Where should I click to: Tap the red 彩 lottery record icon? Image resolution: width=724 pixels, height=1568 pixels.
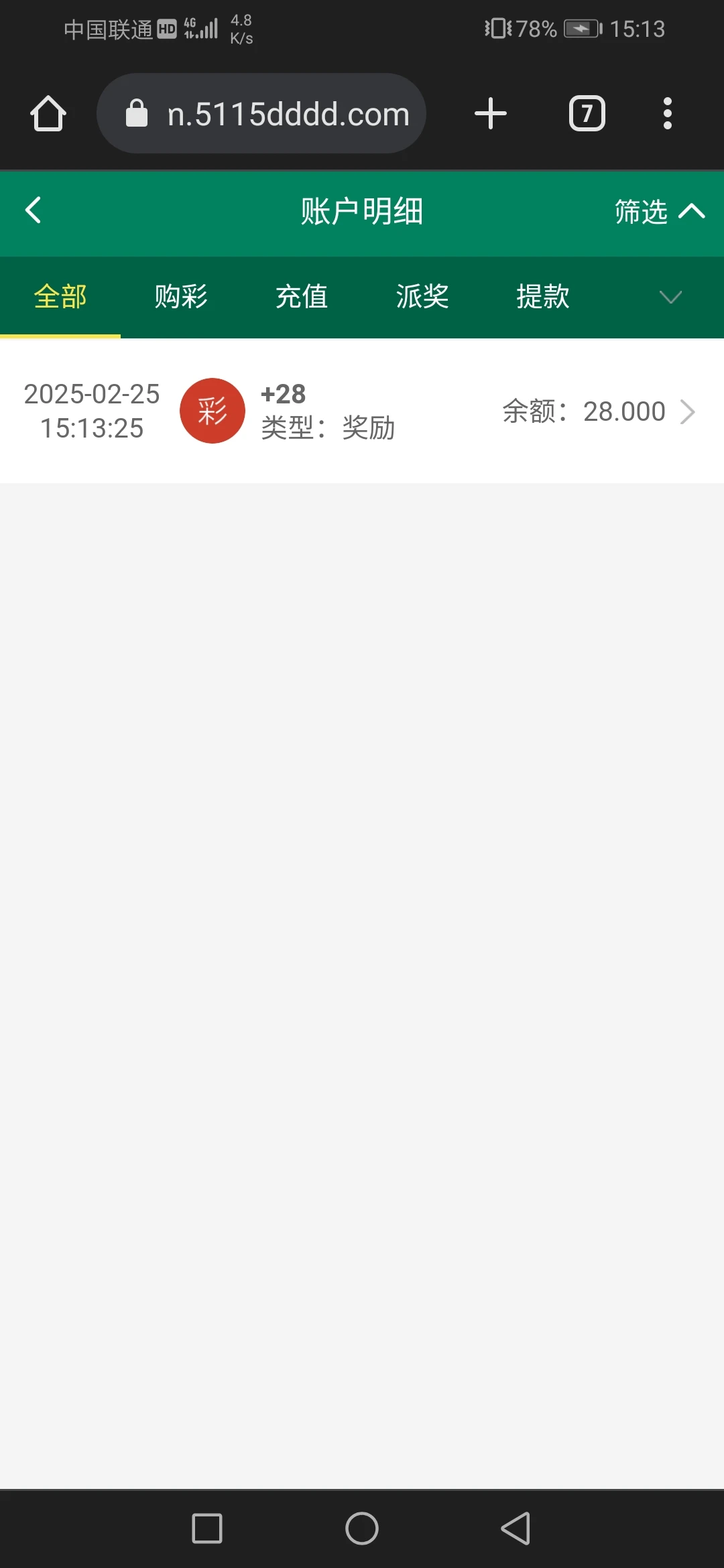pos(213,411)
